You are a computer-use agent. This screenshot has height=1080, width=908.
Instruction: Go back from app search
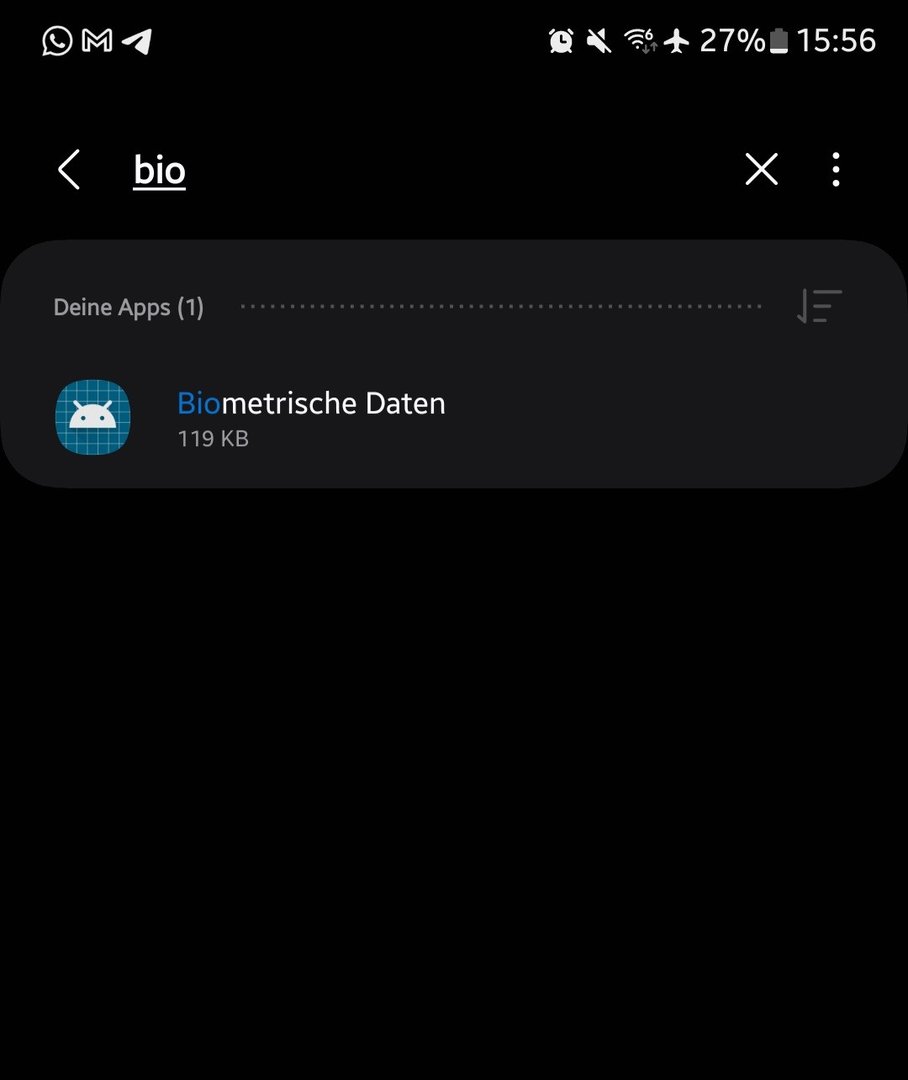[x=68, y=170]
